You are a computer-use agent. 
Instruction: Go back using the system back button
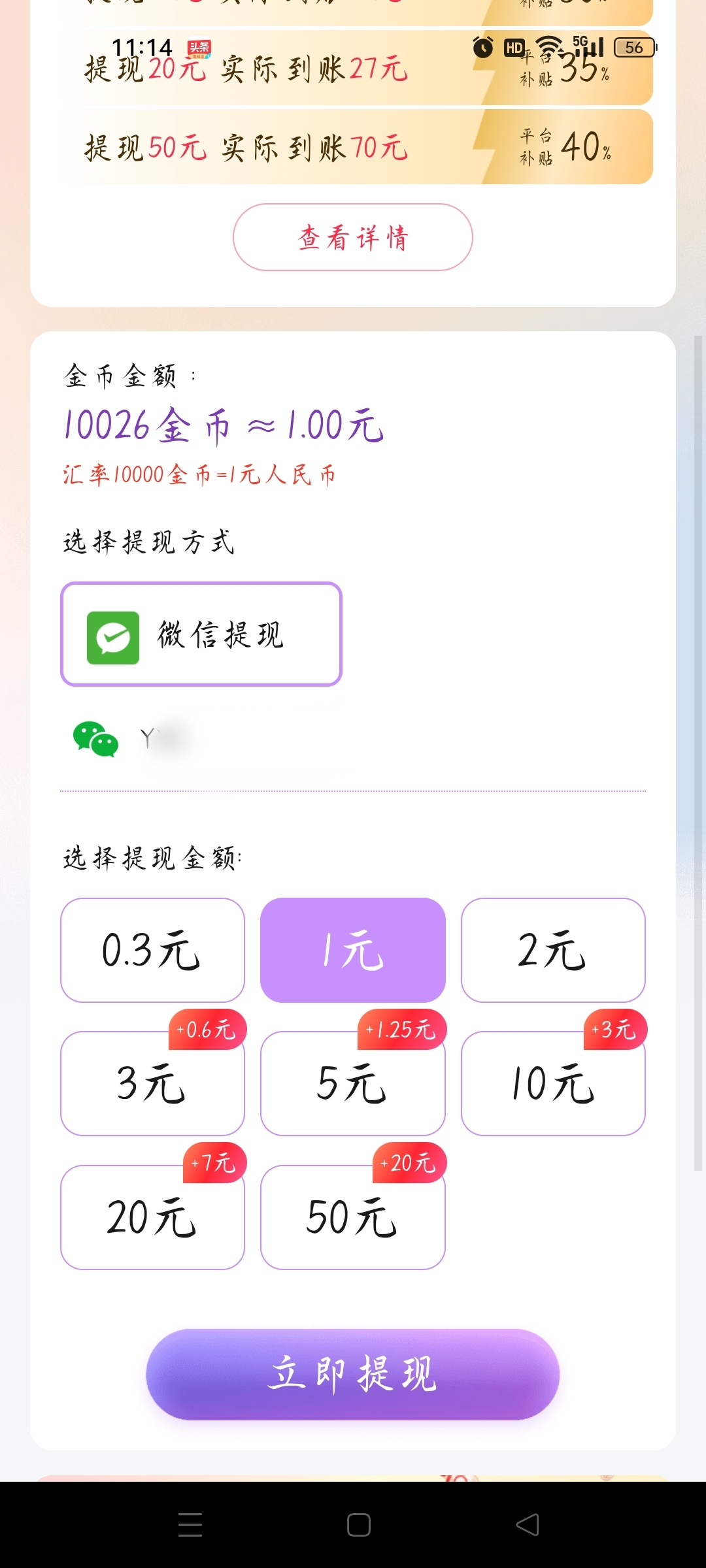click(x=527, y=1525)
